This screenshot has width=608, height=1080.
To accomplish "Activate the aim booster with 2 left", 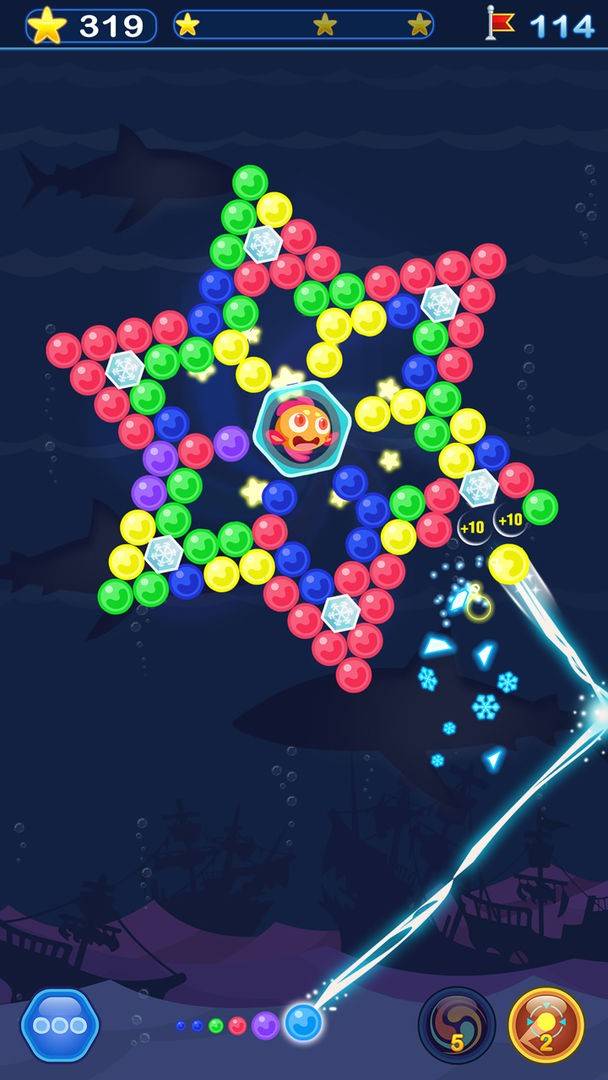I will [x=546, y=1025].
